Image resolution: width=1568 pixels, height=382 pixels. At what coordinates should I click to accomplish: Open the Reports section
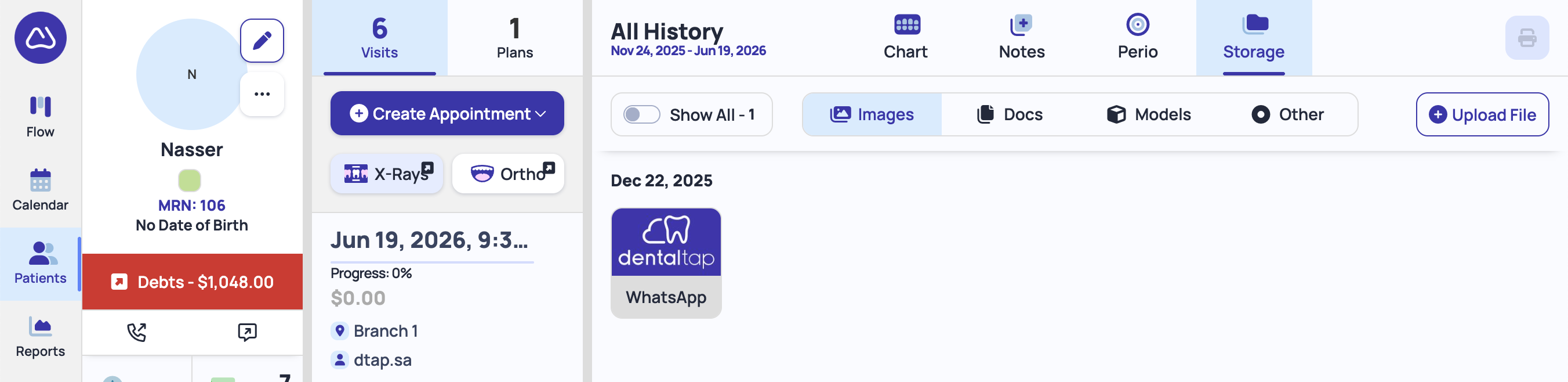(40, 336)
